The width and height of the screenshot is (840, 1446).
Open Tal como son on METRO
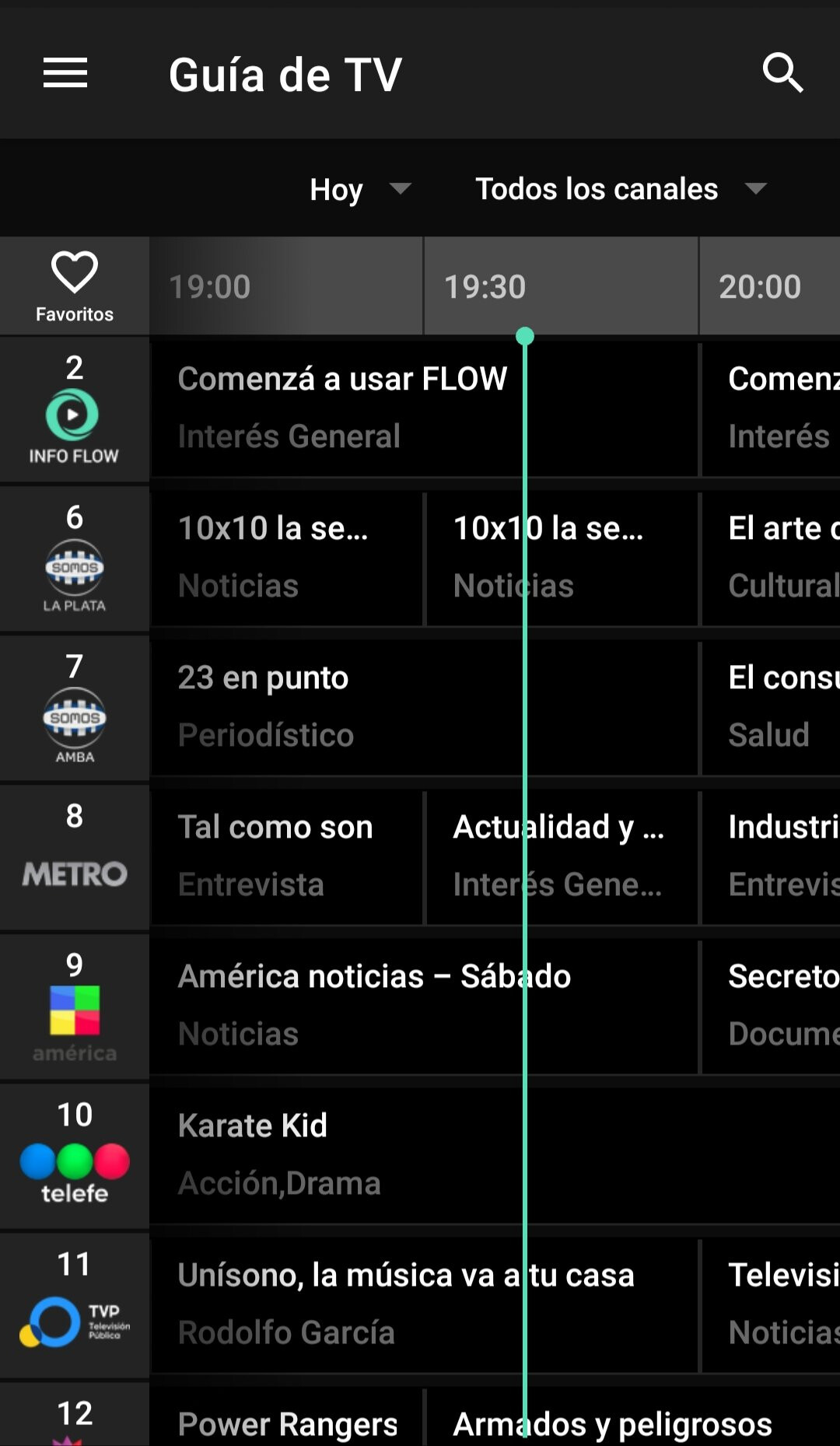pos(287,856)
